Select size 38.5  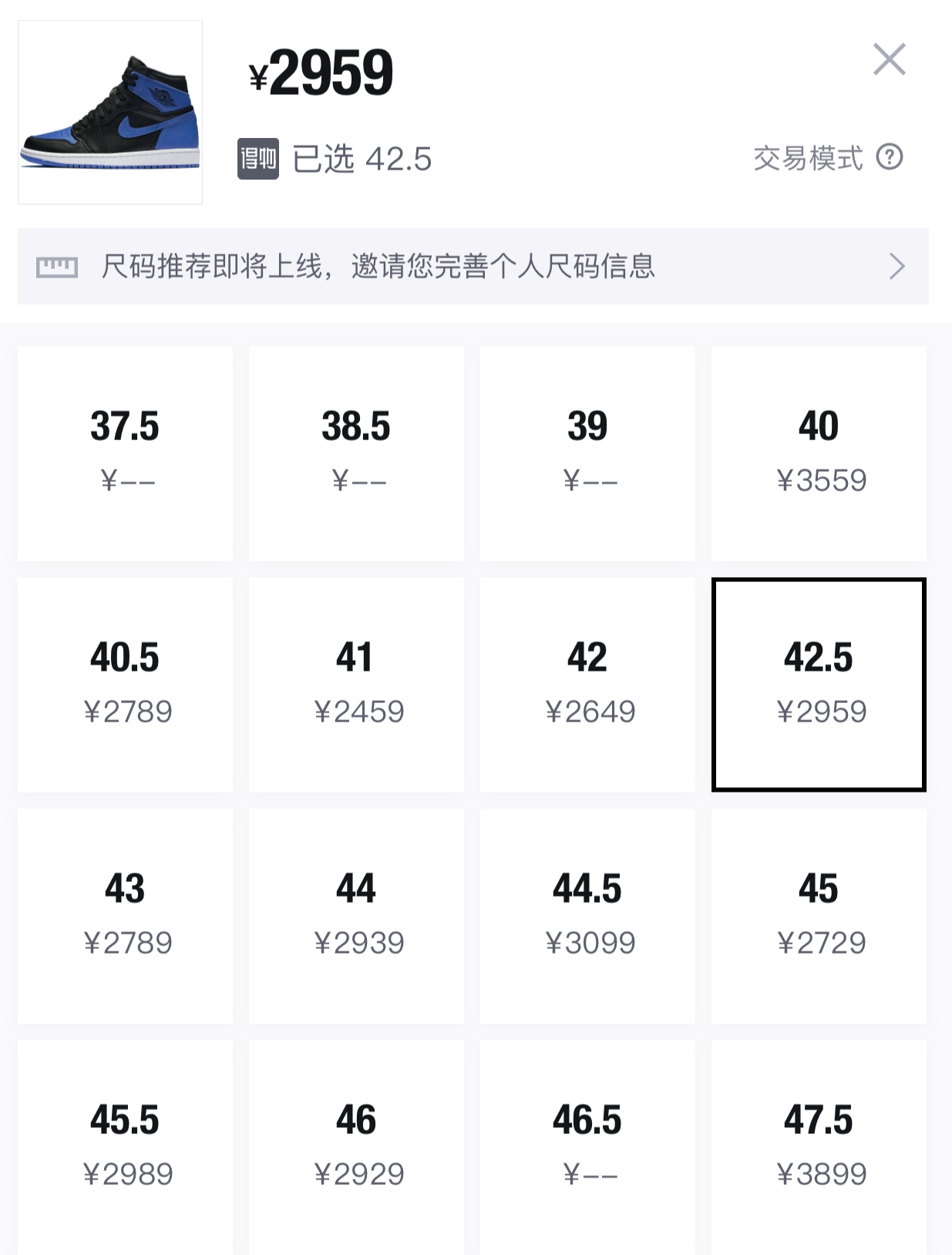tap(356, 453)
